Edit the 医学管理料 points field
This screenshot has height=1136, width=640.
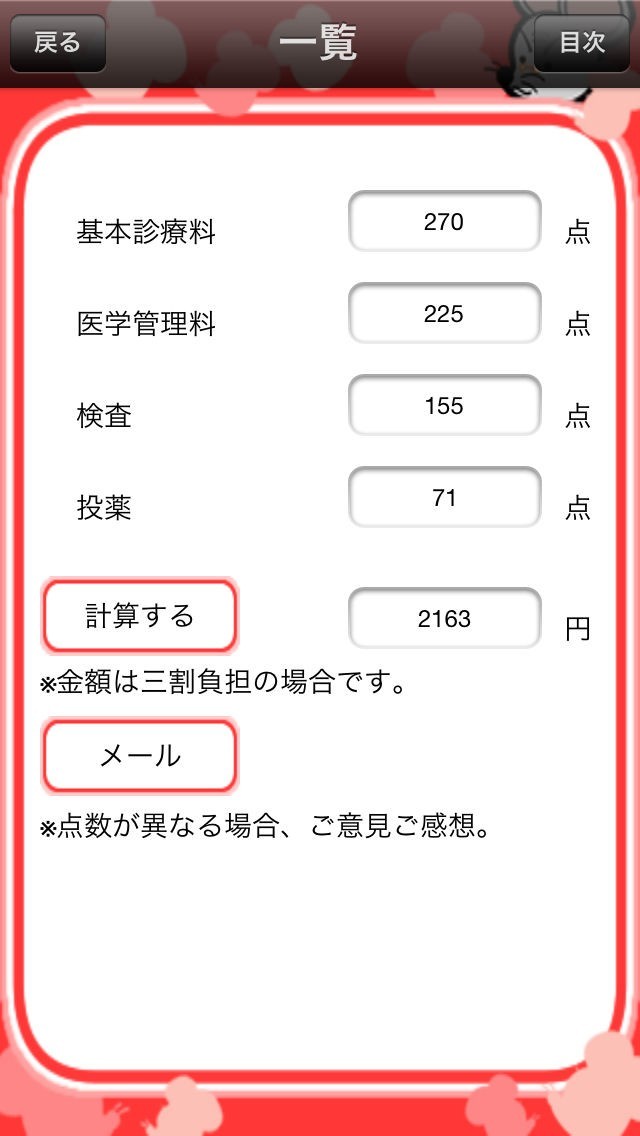coord(445,313)
